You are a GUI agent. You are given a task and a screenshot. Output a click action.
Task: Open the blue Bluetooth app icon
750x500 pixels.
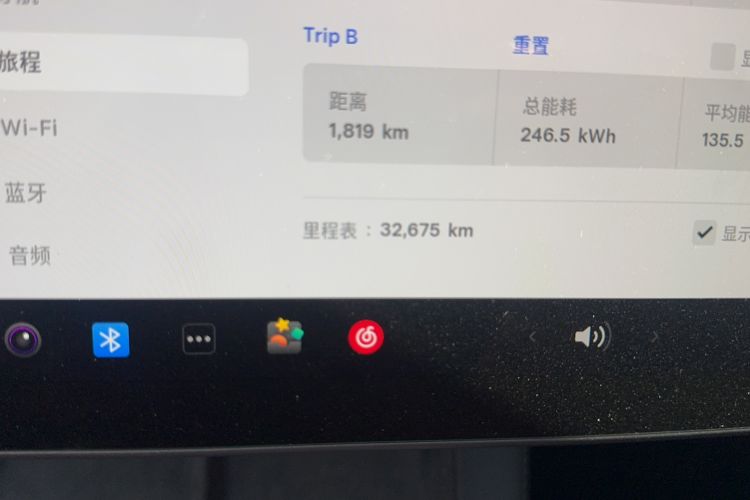point(110,340)
